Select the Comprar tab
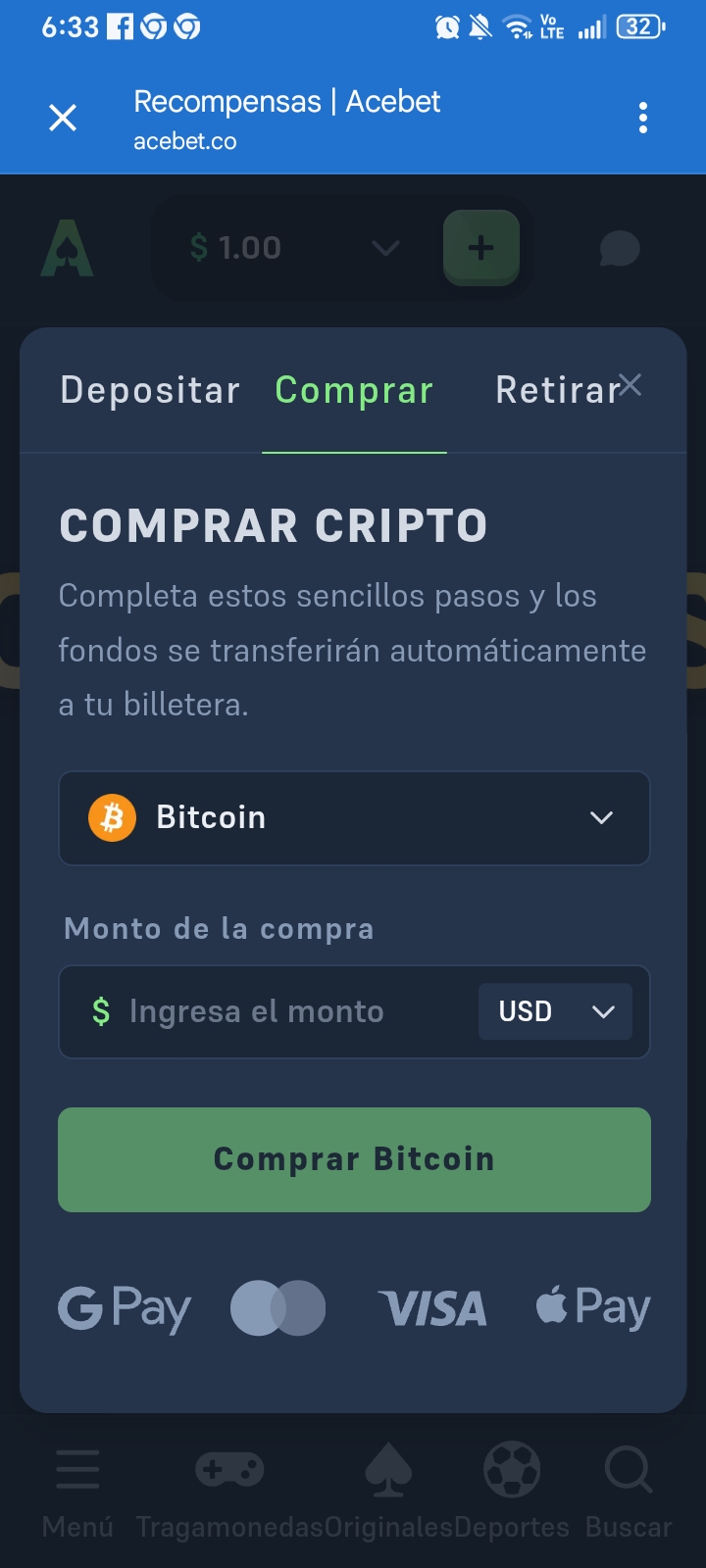706x1568 pixels. point(354,390)
